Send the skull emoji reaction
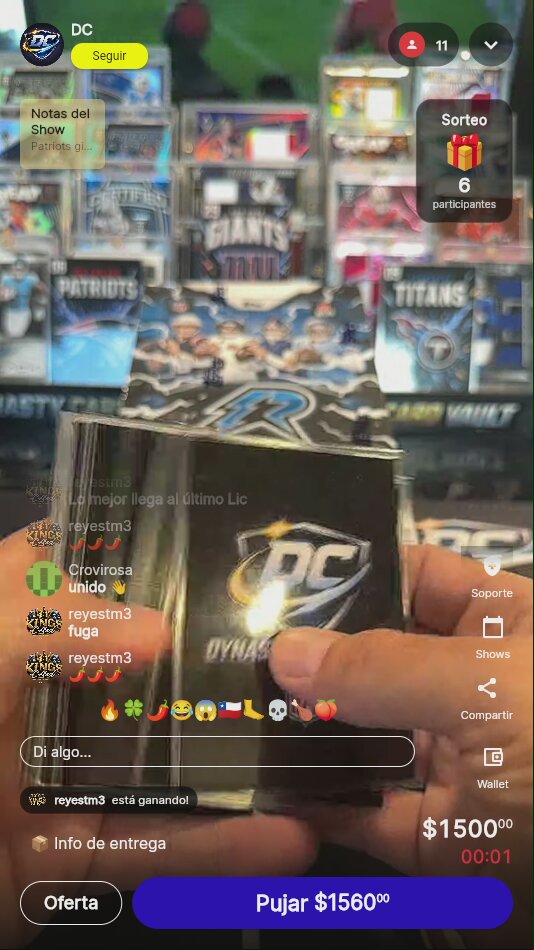 (x=277, y=710)
